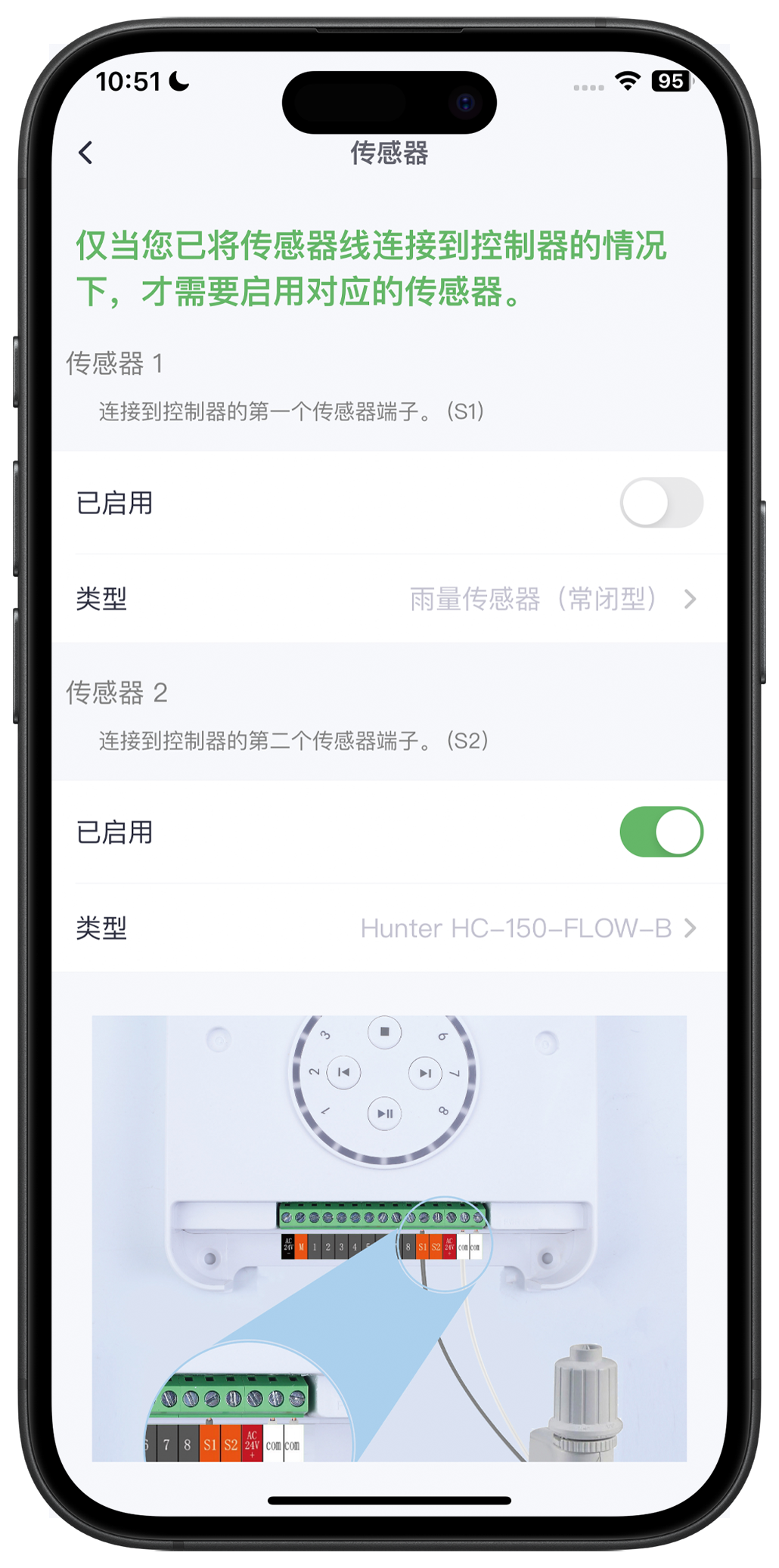Open the 类型 row showing 雨量传感器（常闭型）
Screen dimensions: 779x1568
pyautogui.click(x=389, y=599)
